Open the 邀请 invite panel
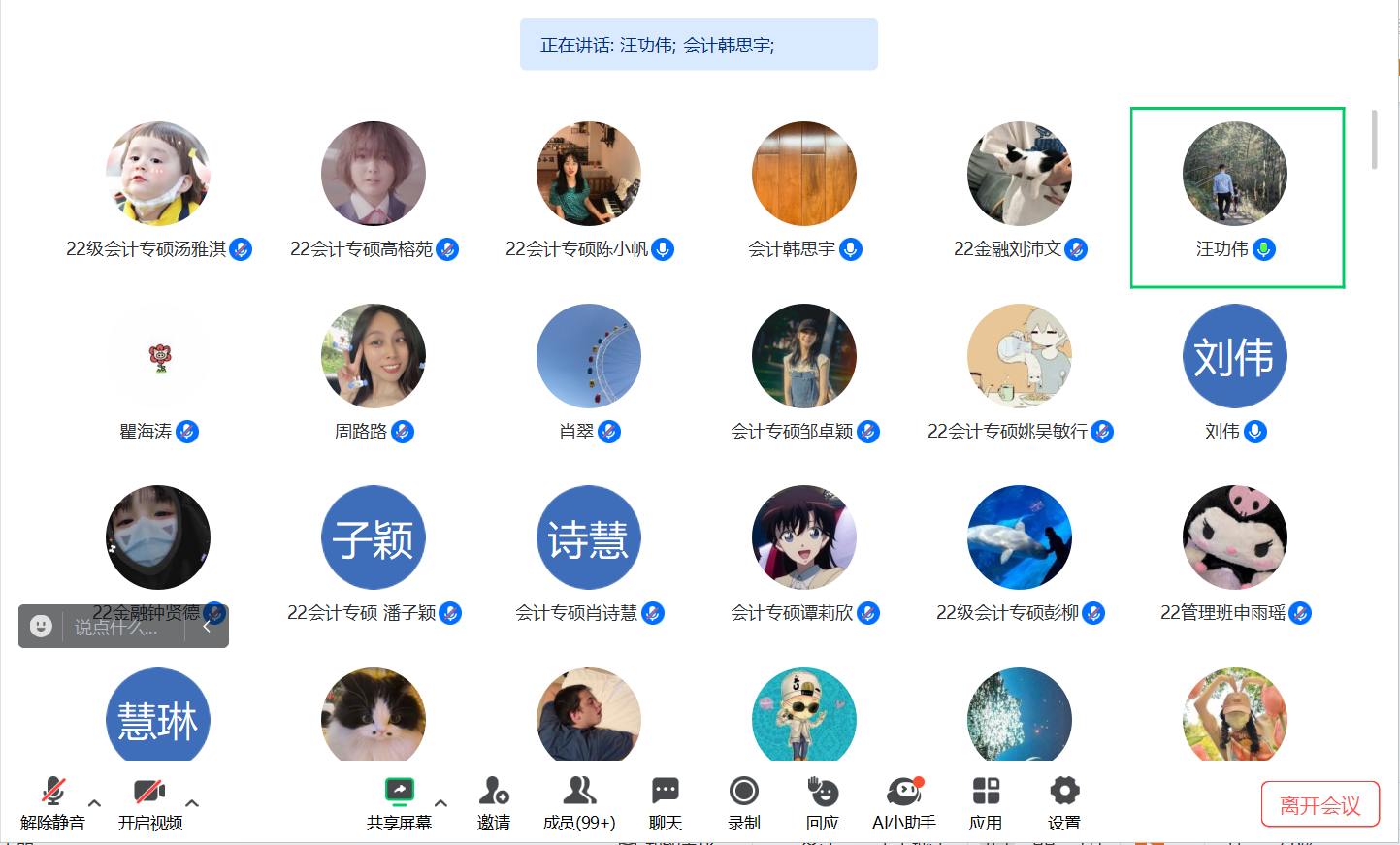The image size is (1400, 845). click(x=493, y=803)
